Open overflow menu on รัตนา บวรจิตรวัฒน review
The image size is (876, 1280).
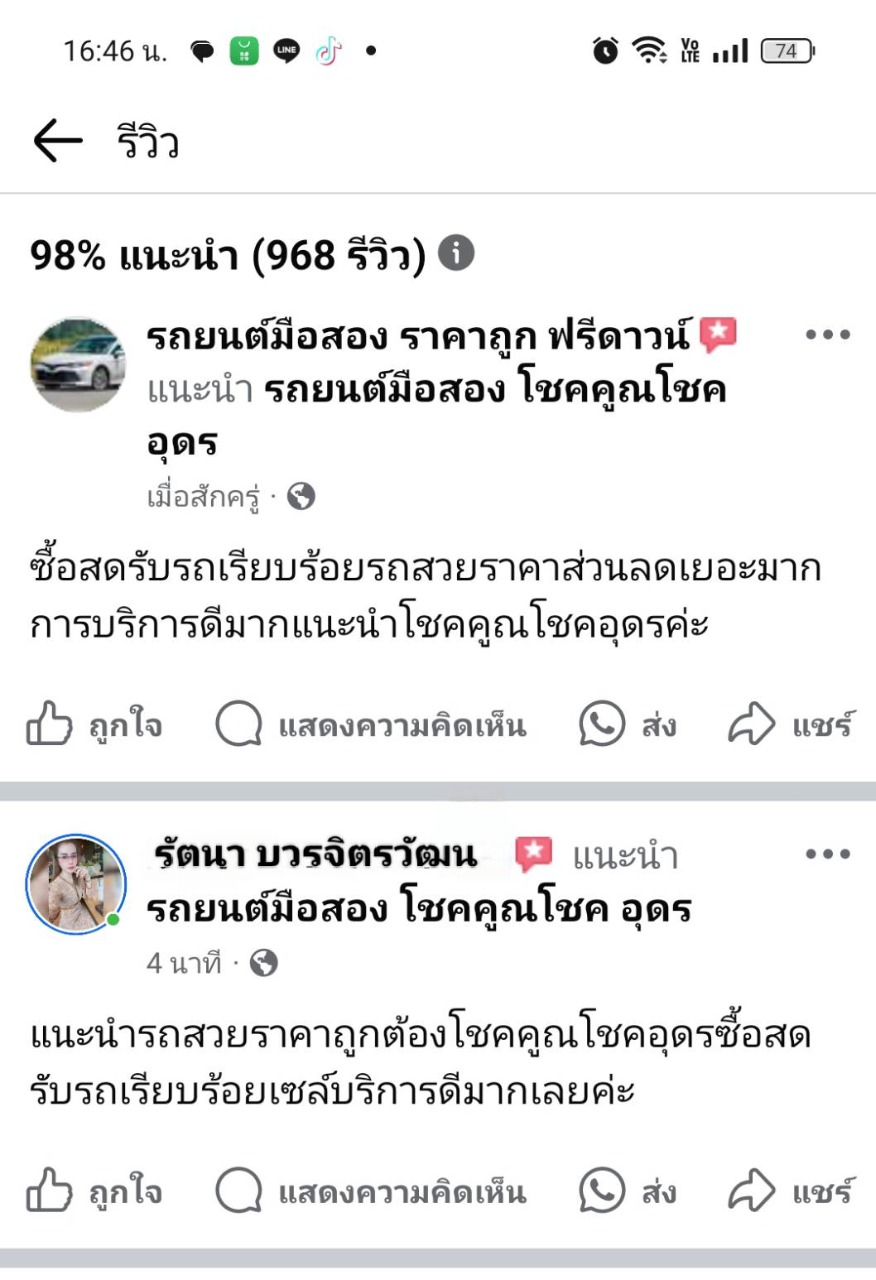click(x=827, y=854)
